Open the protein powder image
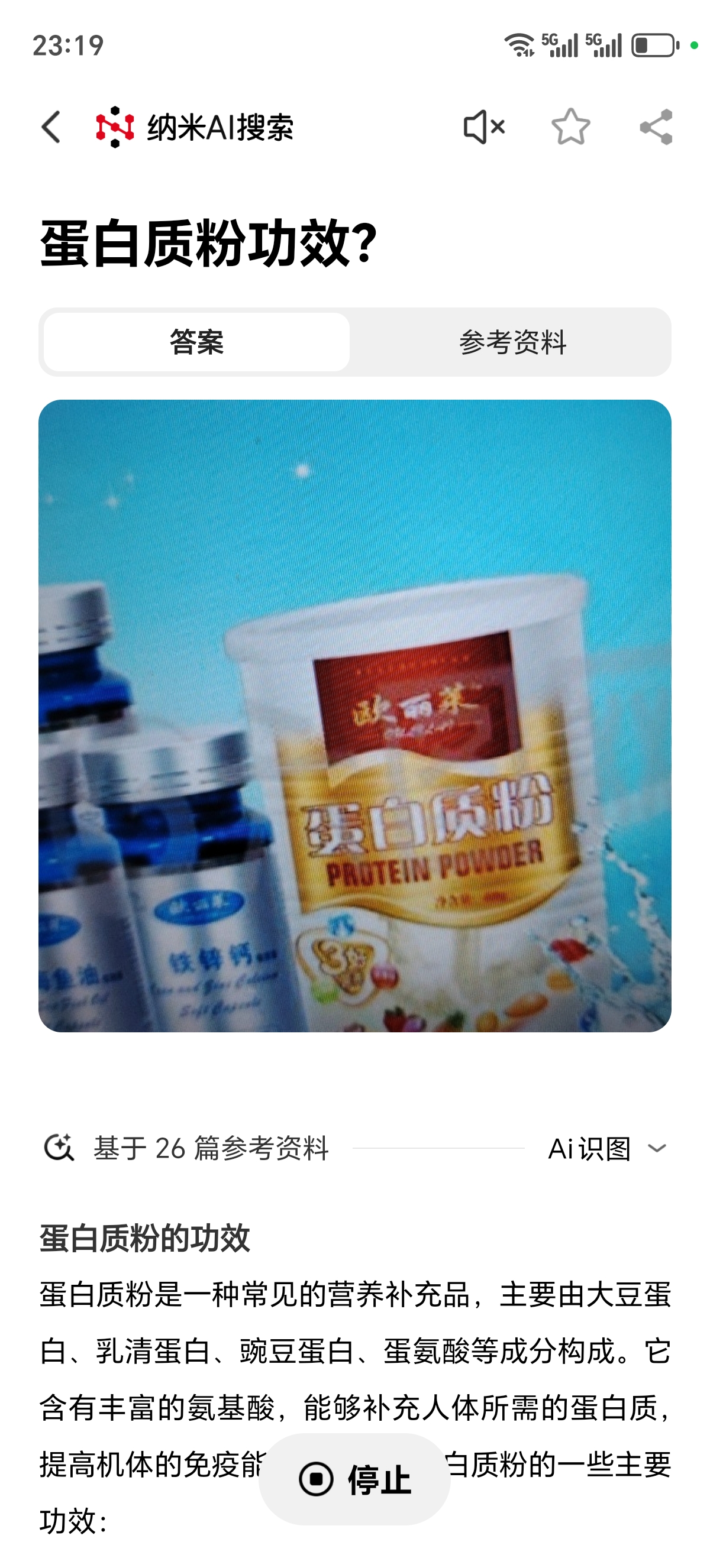The width and height of the screenshot is (710, 1568). tap(355, 715)
